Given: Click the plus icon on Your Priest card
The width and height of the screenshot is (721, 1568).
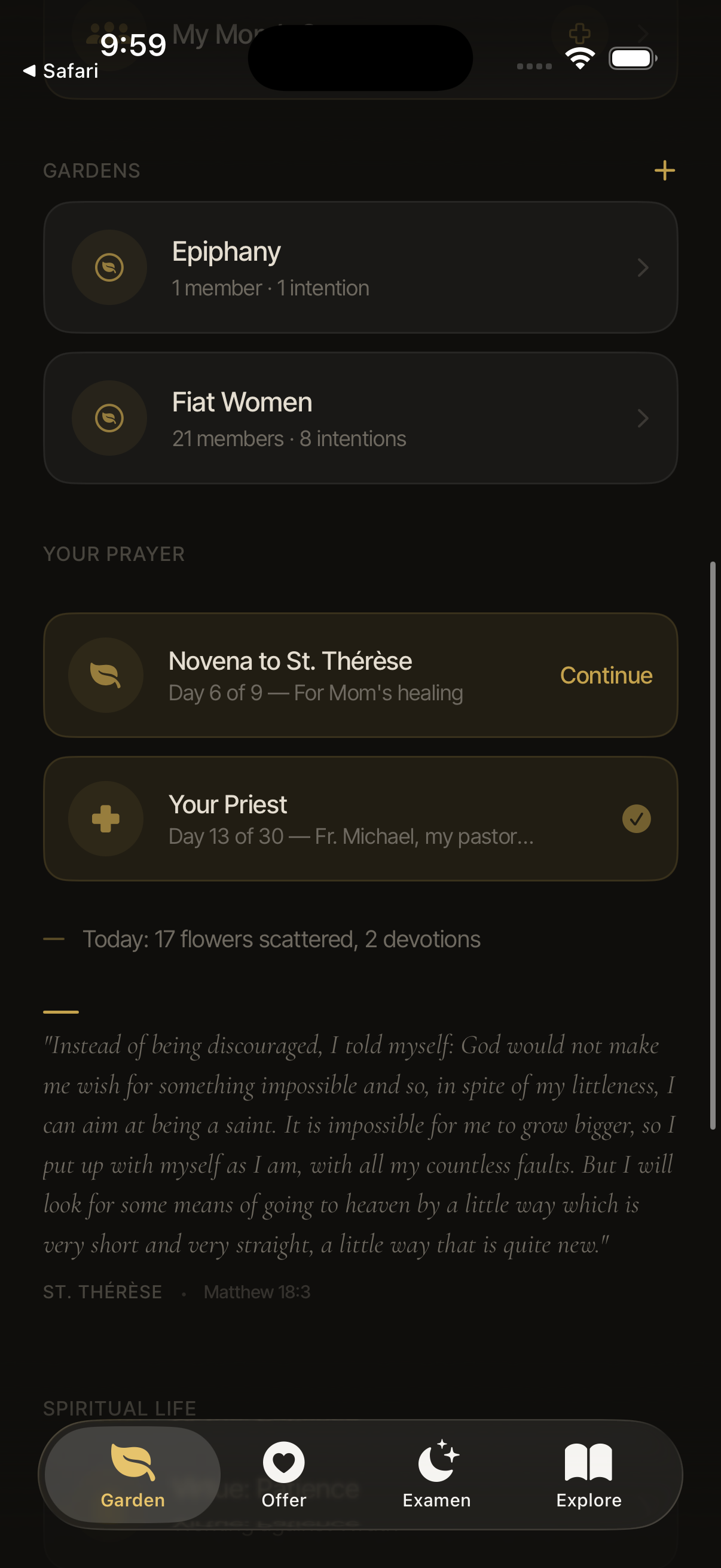Looking at the screenshot, I should (106, 819).
